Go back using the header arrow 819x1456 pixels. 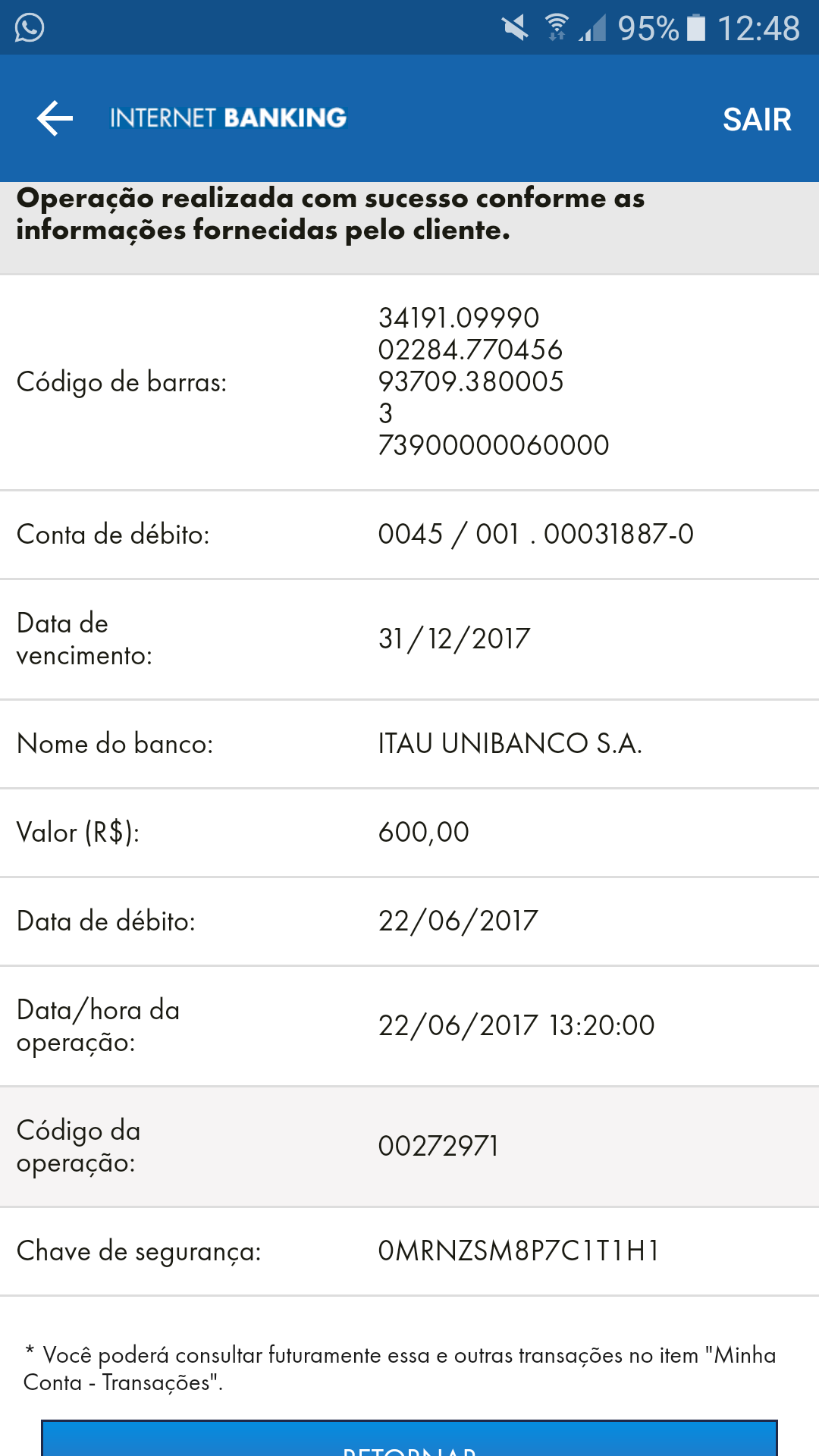(55, 118)
